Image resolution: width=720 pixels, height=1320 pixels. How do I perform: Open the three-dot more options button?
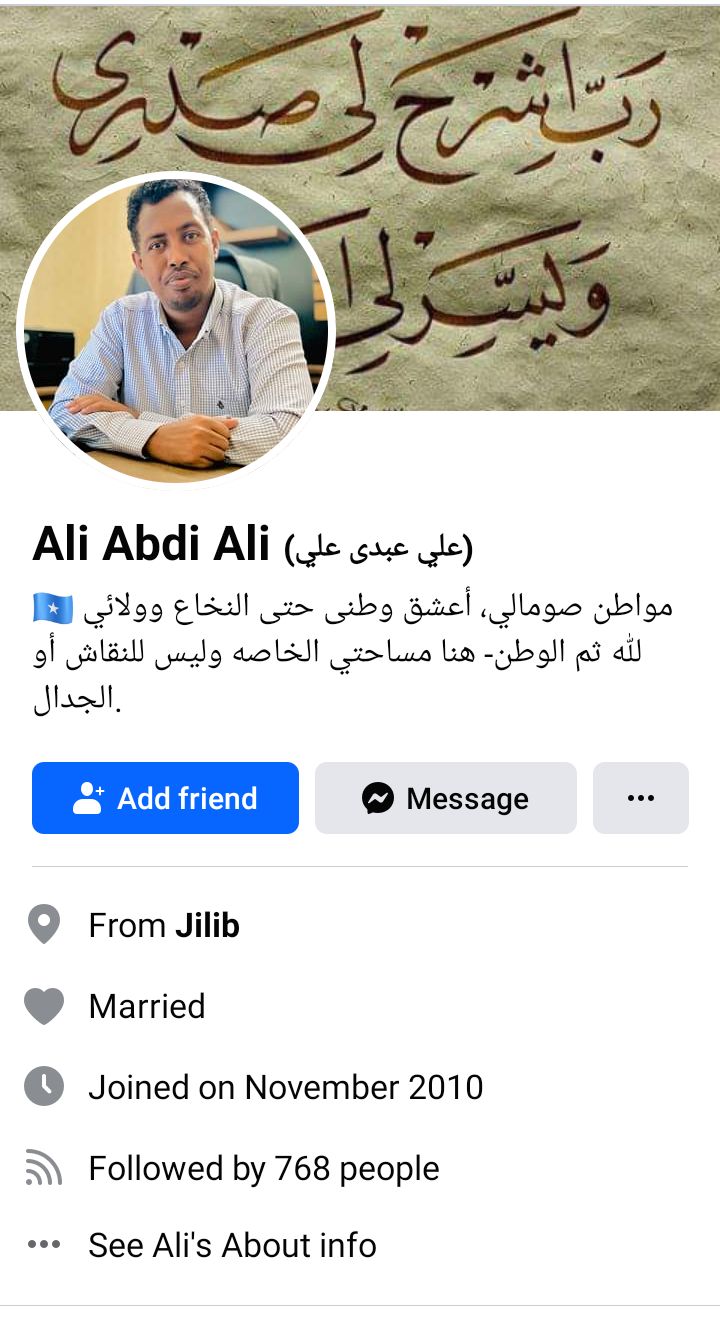(x=640, y=798)
